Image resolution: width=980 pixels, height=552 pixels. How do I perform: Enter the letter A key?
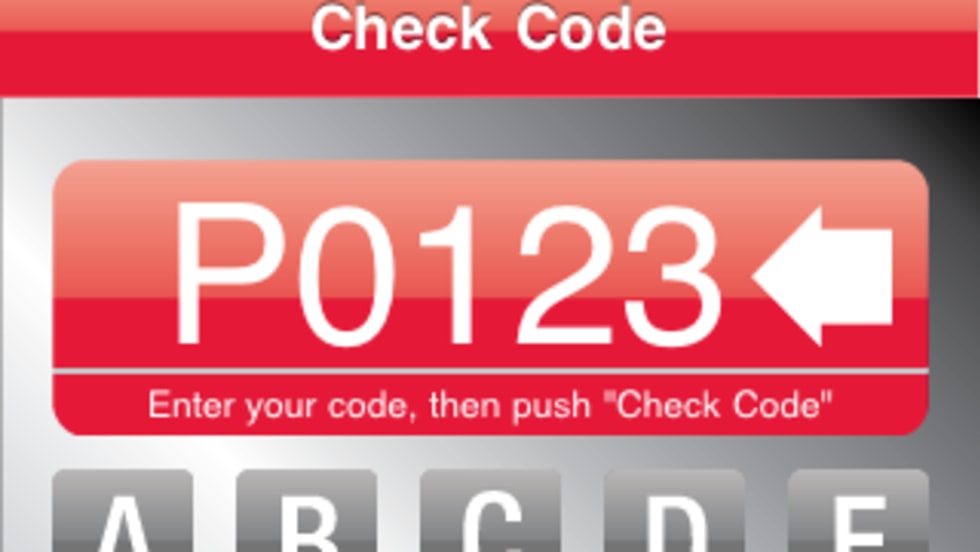click(122, 515)
